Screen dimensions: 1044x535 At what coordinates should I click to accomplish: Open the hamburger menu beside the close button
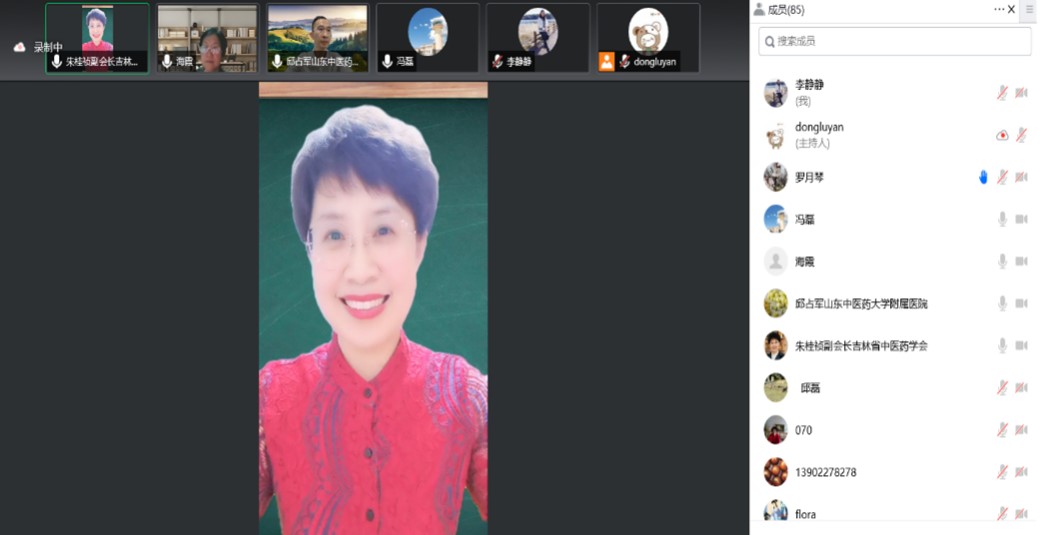[1030, 9]
